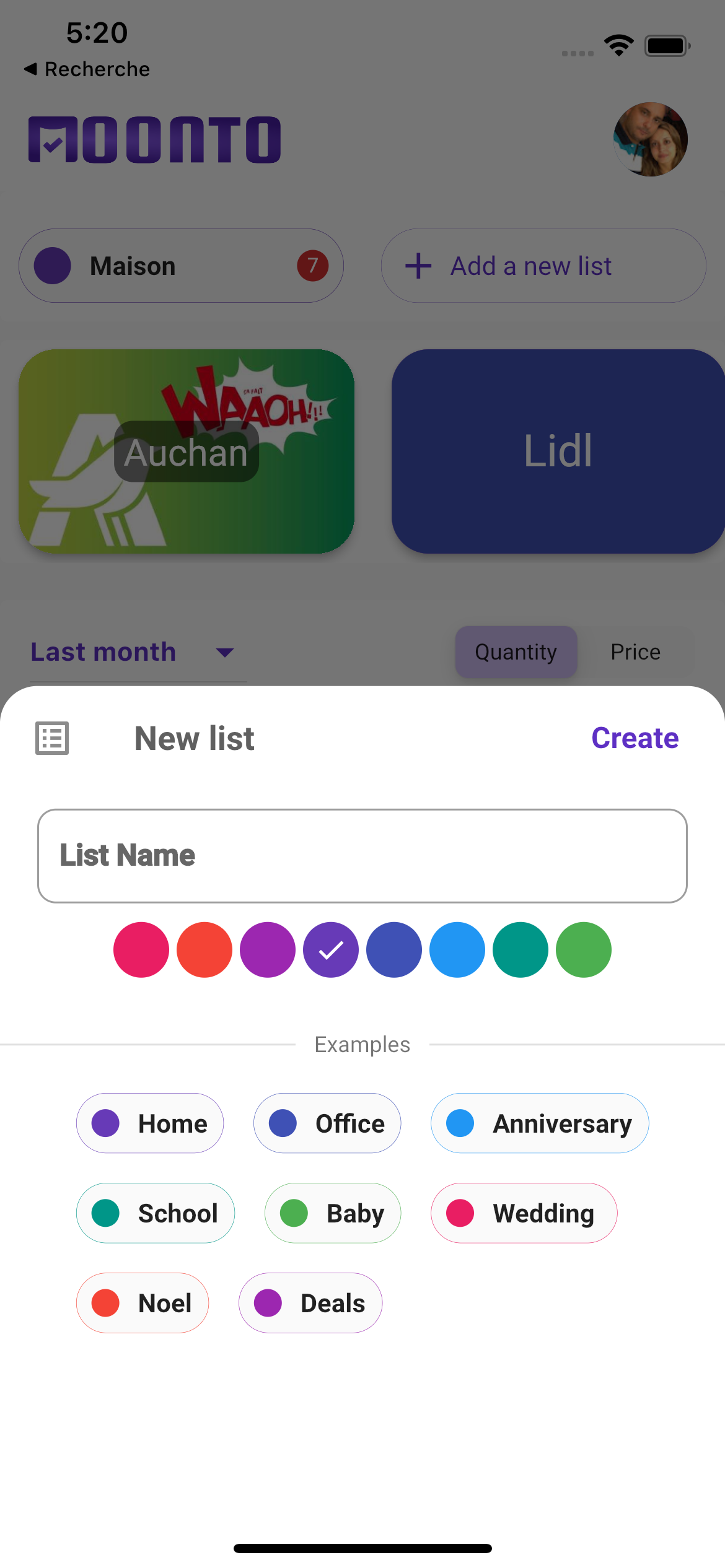Pick the purple color swatch

[x=268, y=949]
